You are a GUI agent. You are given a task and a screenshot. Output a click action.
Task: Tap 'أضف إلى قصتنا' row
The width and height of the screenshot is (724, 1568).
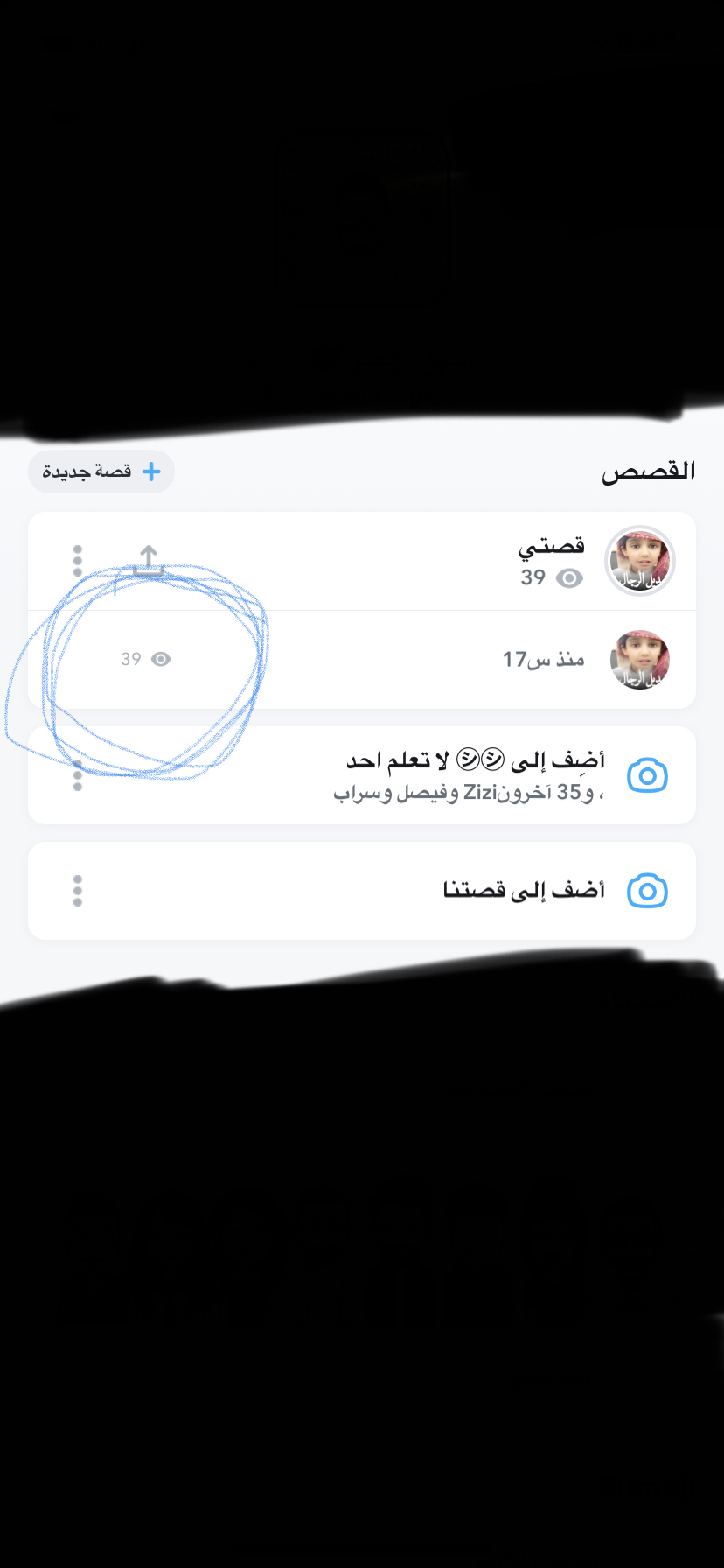tap(523, 891)
